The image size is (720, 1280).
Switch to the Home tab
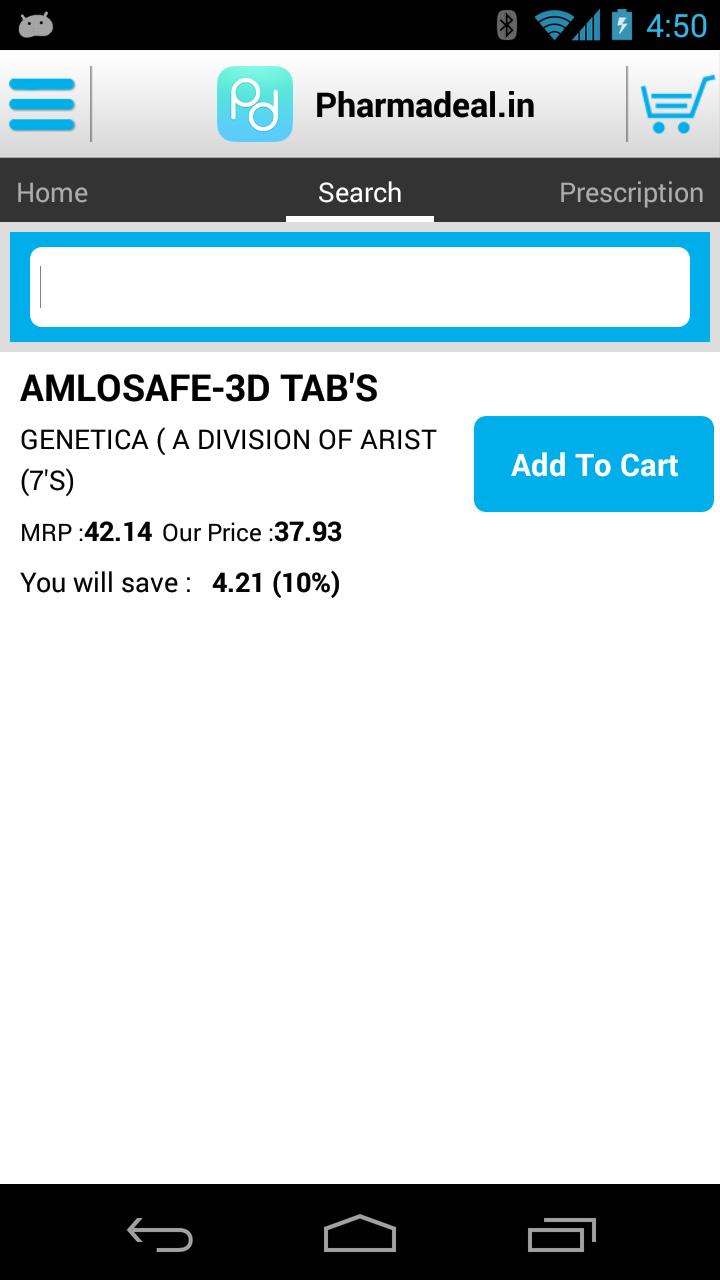tap(52, 192)
